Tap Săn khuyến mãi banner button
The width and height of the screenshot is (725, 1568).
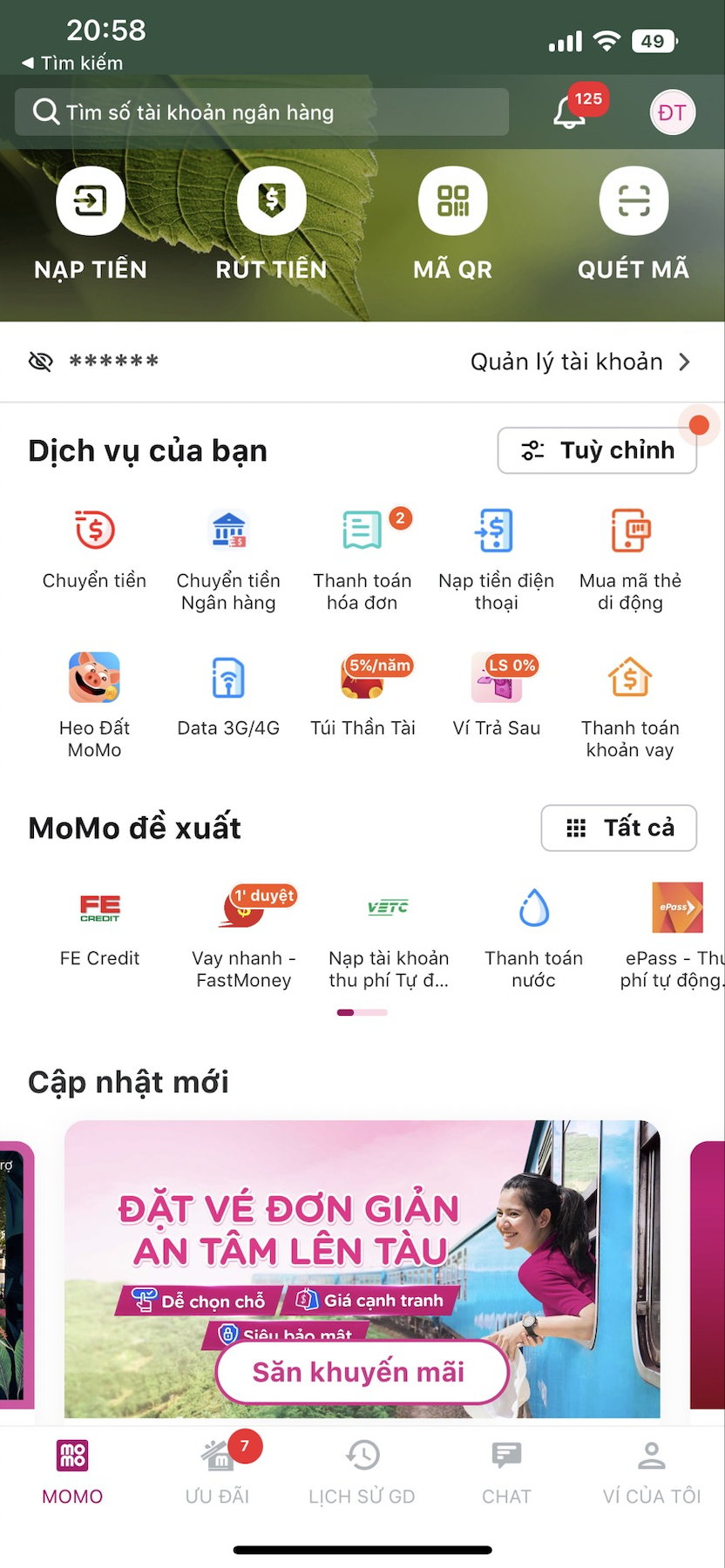coord(358,1372)
